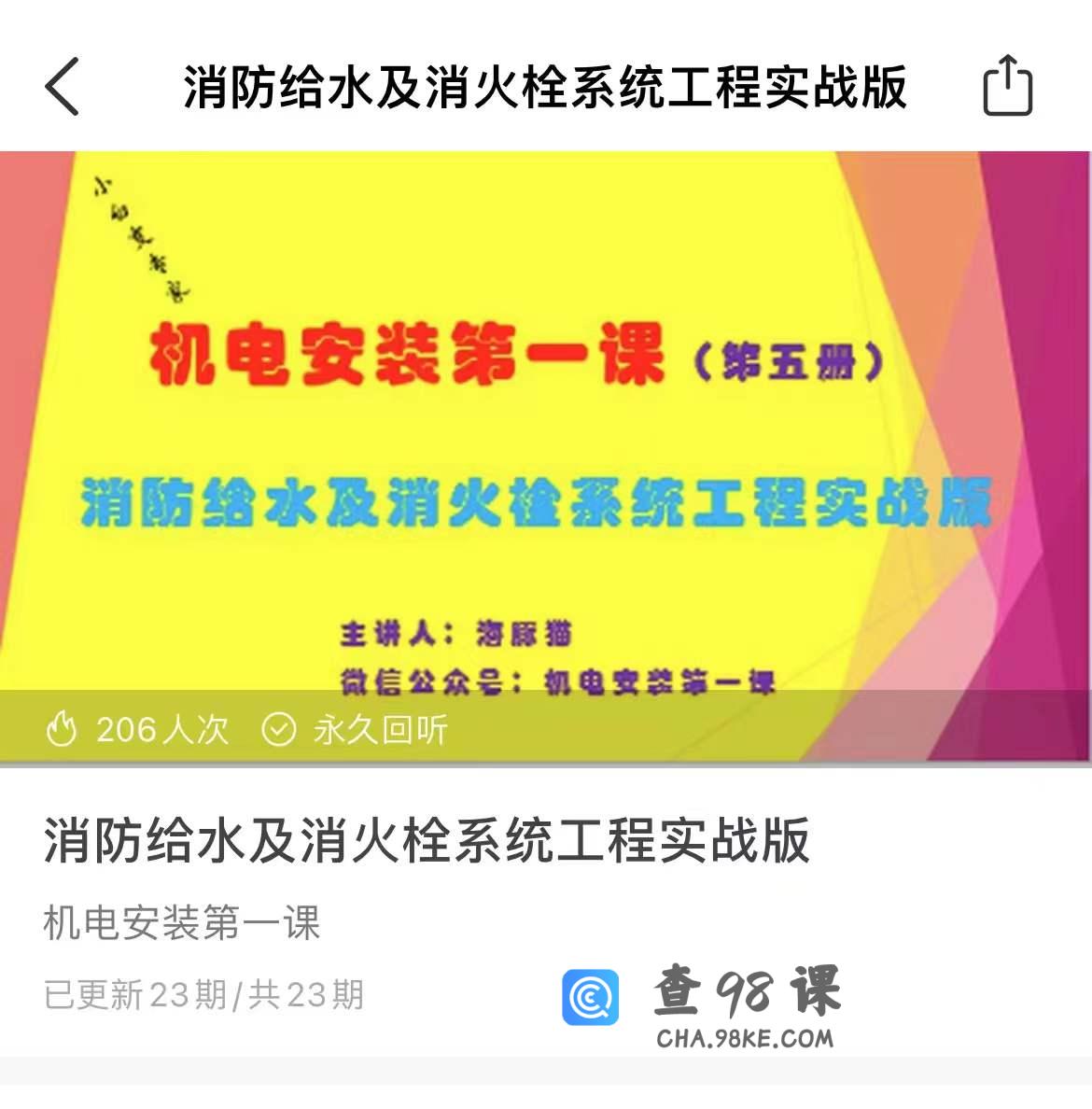
Task: Share this course via the share icon
Action: click(x=1008, y=86)
